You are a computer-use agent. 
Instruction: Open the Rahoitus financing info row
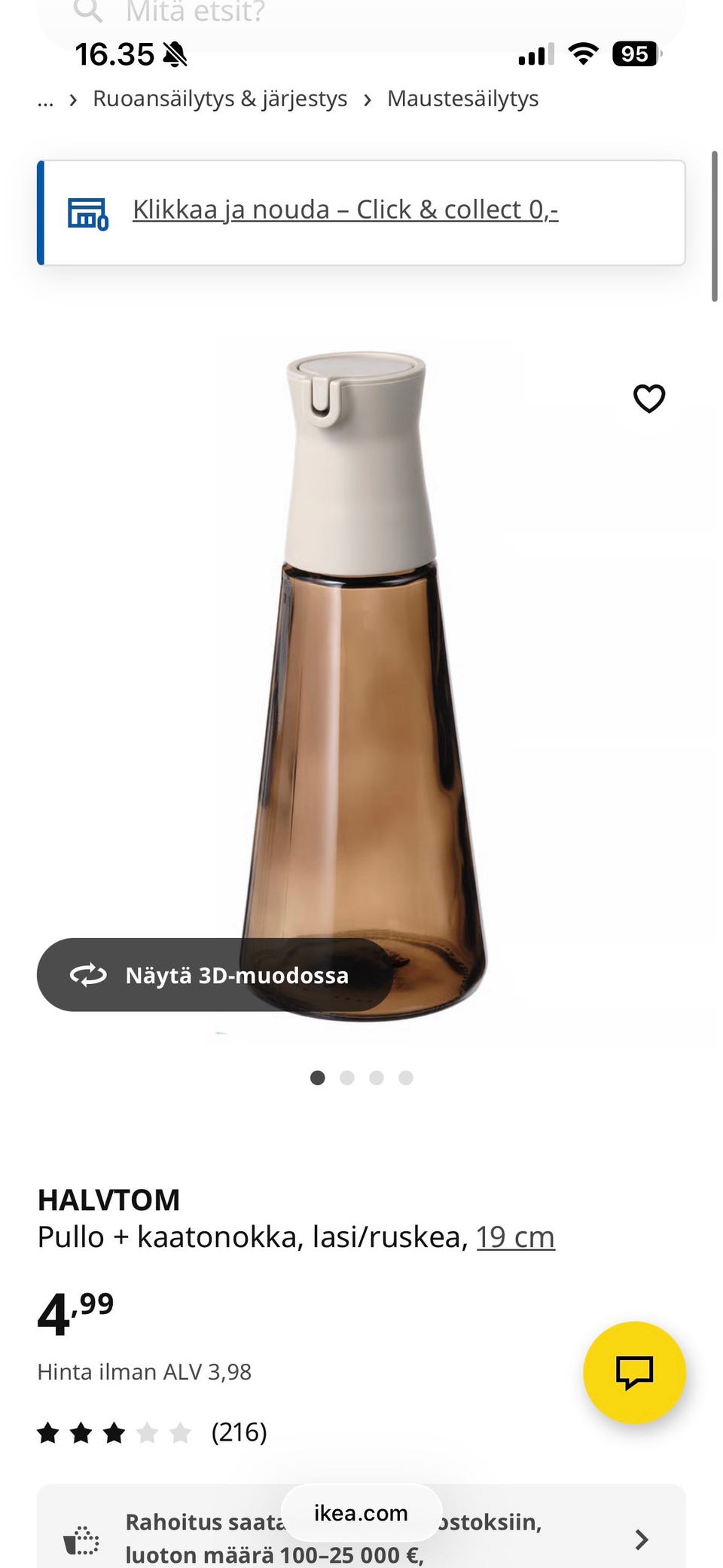[x=361, y=1539]
